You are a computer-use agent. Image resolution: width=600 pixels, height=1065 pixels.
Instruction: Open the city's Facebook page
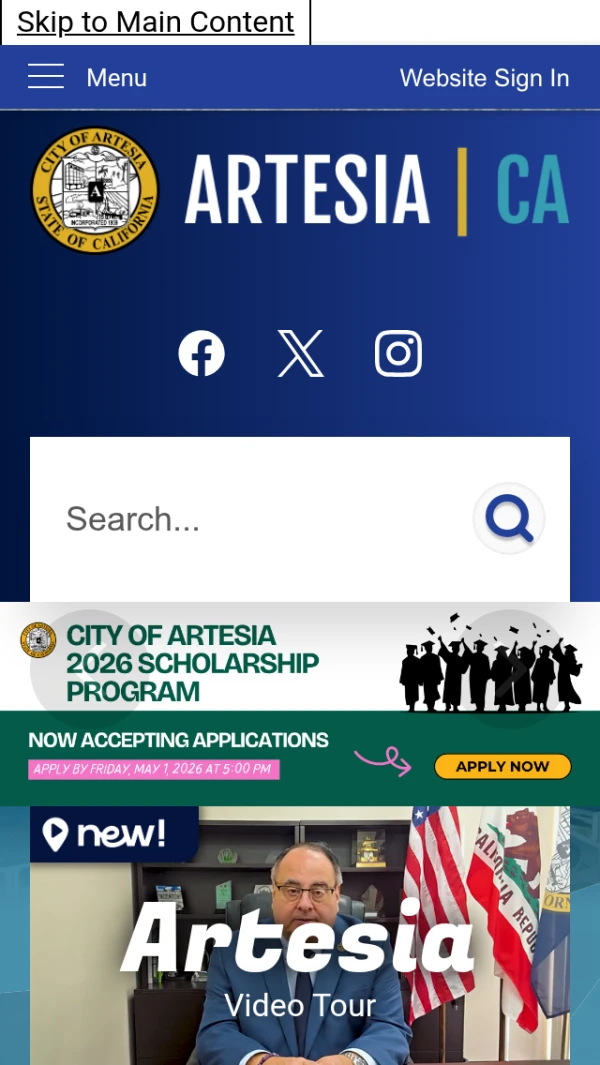(x=201, y=354)
